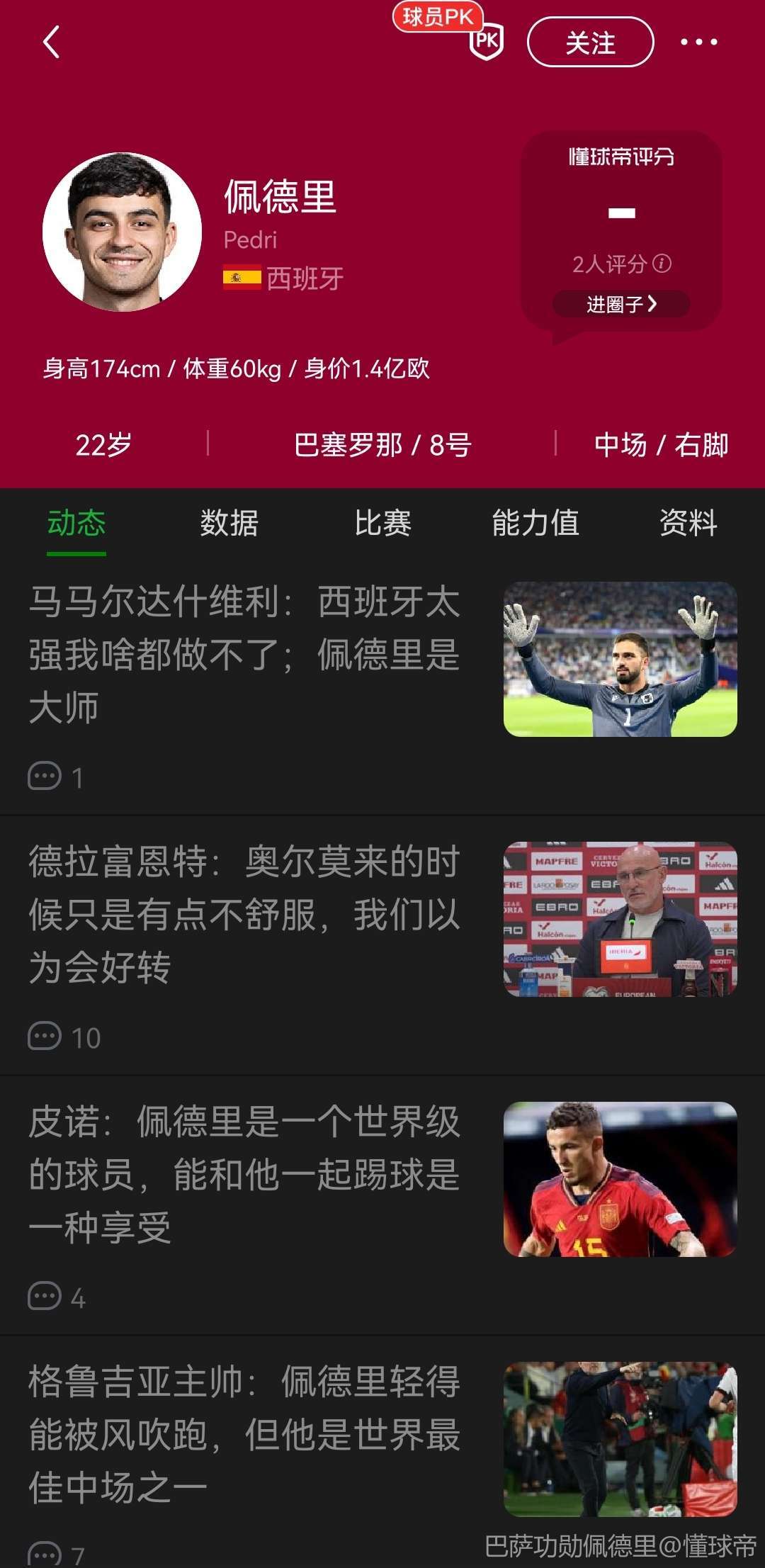Read the 德拉富恩特 article about 奥尔莫
This screenshot has height=1568, width=765.
(244, 914)
